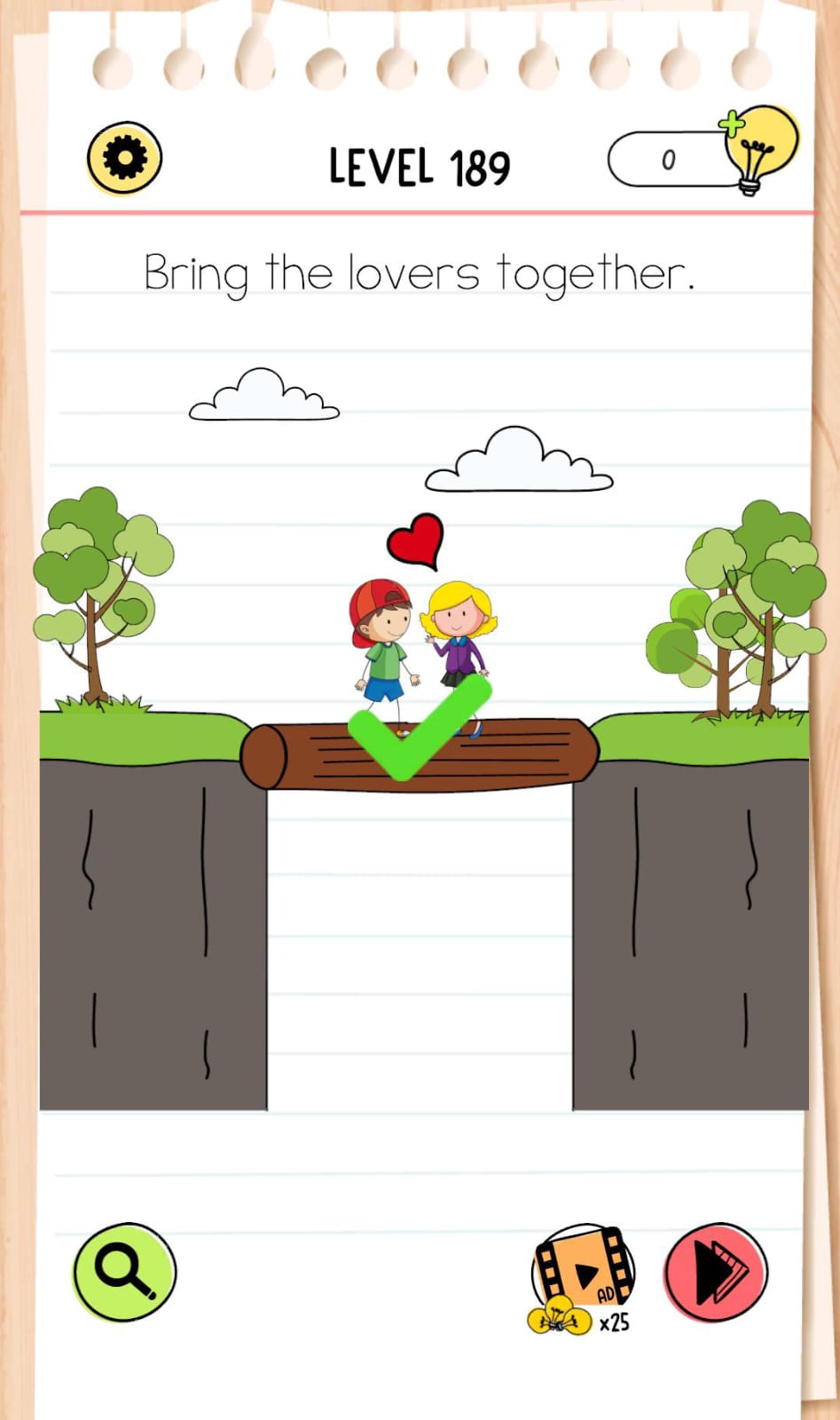Tap the magnifying glass hint button
840x1420 pixels.
tap(124, 1271)
